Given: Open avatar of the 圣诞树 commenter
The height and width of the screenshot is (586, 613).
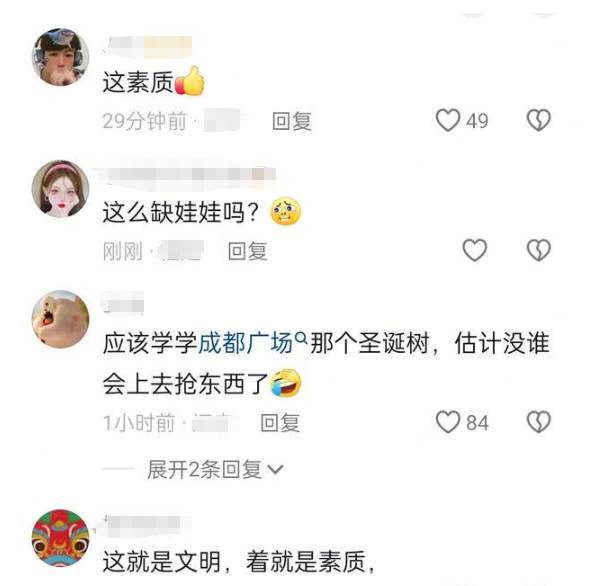Looking at the screenshot, I should coord(61,319).
